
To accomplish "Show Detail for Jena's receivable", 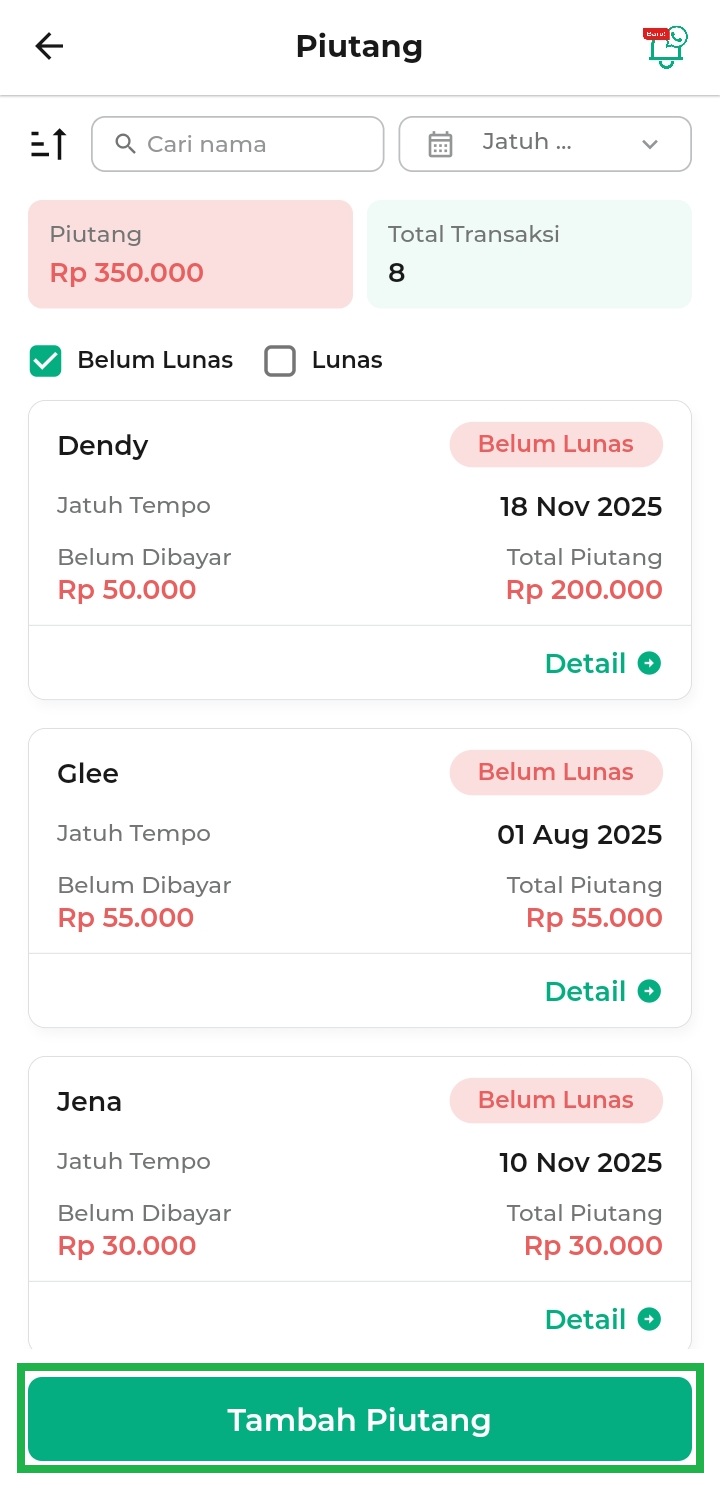I will pos(602,1319).
